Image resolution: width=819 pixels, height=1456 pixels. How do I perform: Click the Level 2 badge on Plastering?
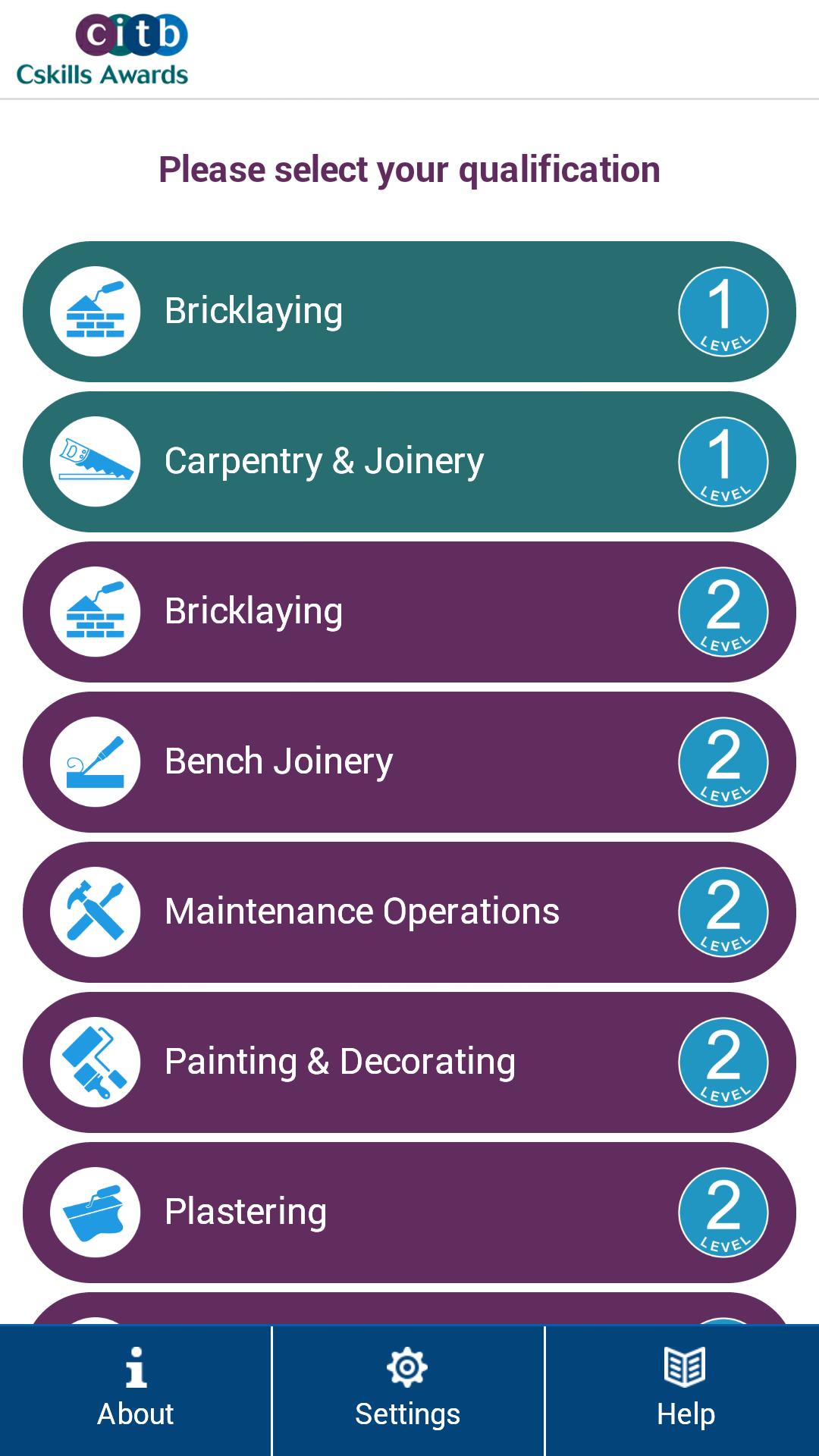tap(723, 1212)
